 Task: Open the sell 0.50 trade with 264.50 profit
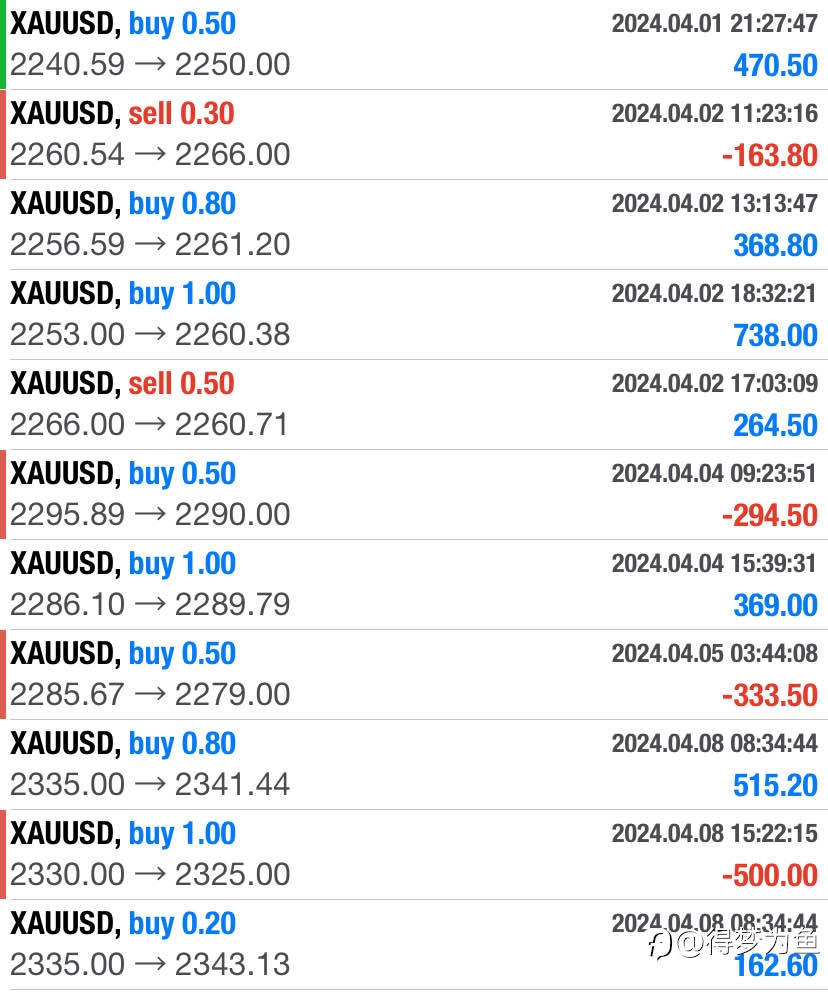[x=414, y=405]
